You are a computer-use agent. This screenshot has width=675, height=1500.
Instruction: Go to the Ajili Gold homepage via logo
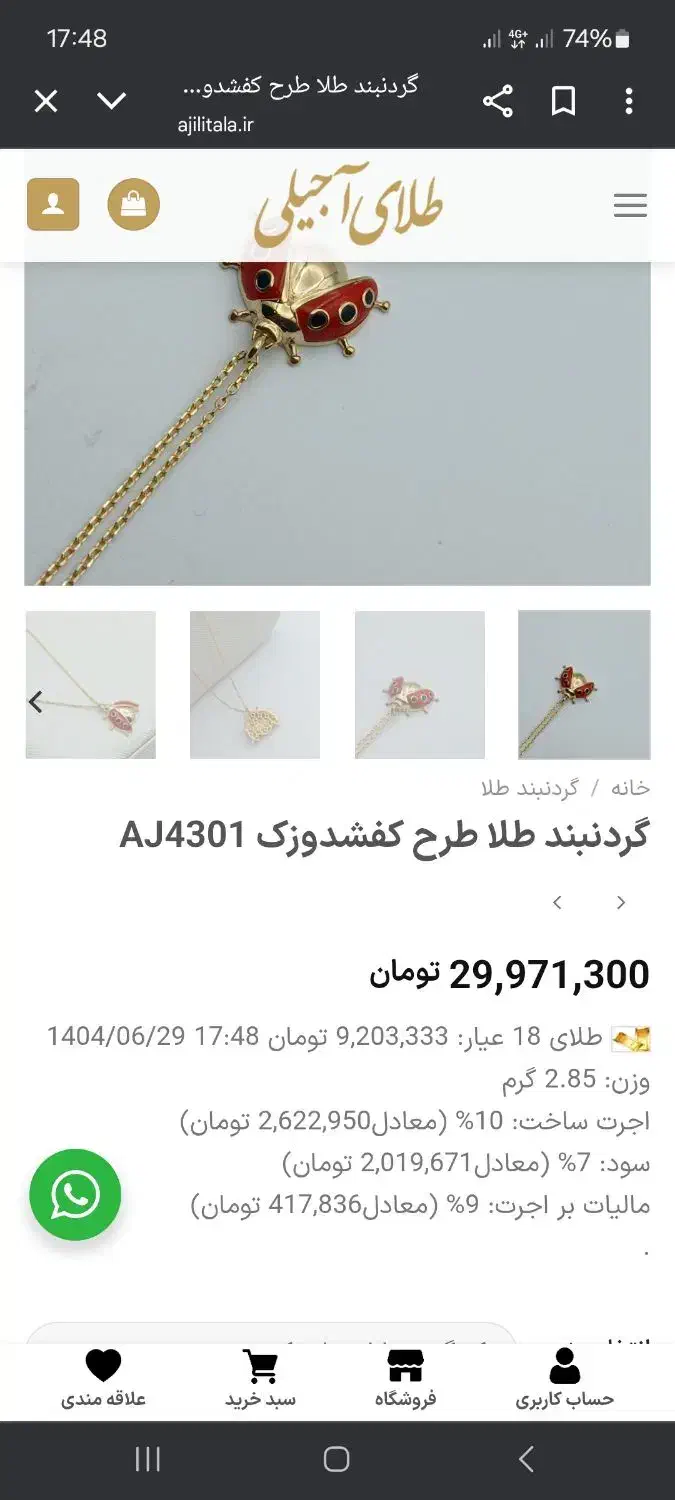click(x=348, y=206)
